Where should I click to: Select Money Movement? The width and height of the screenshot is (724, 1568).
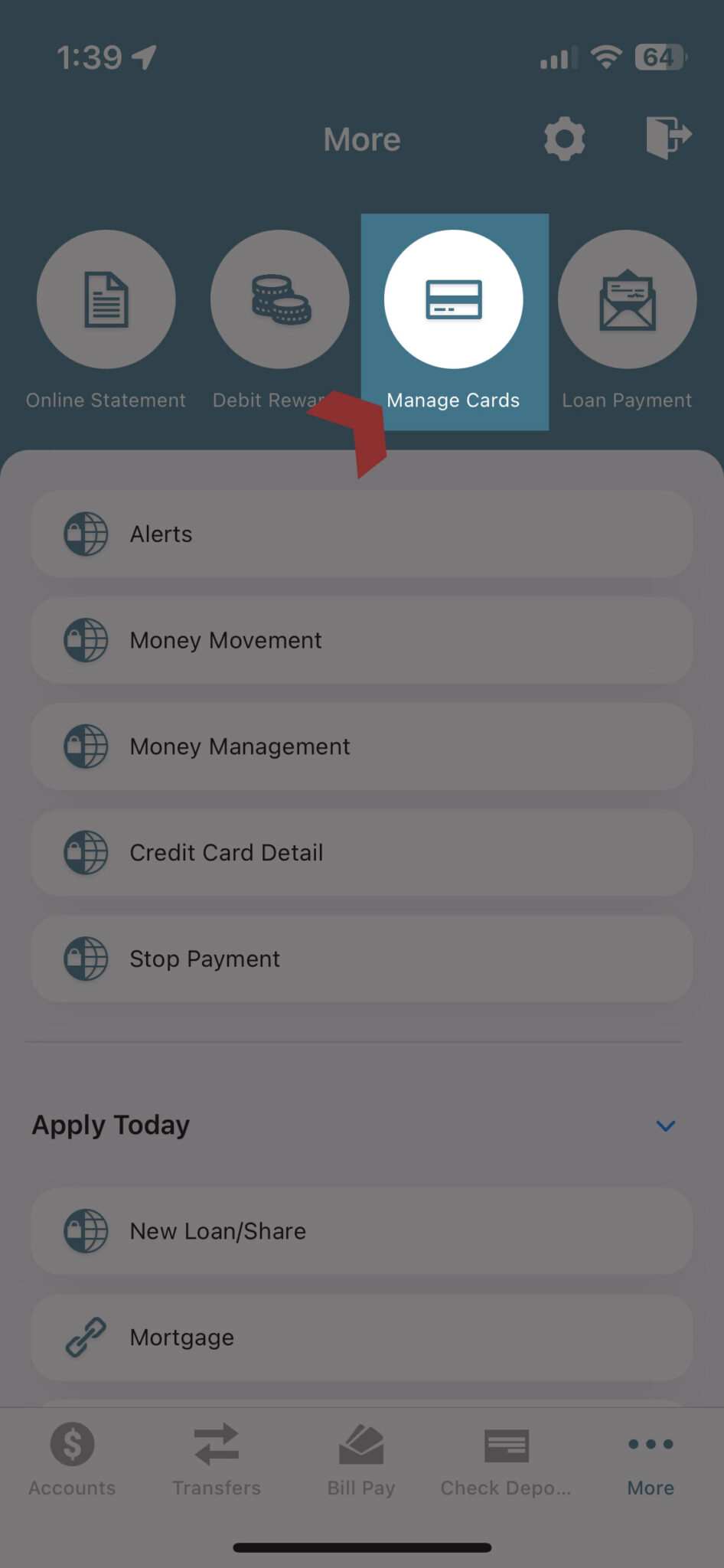tap(361, 640)
